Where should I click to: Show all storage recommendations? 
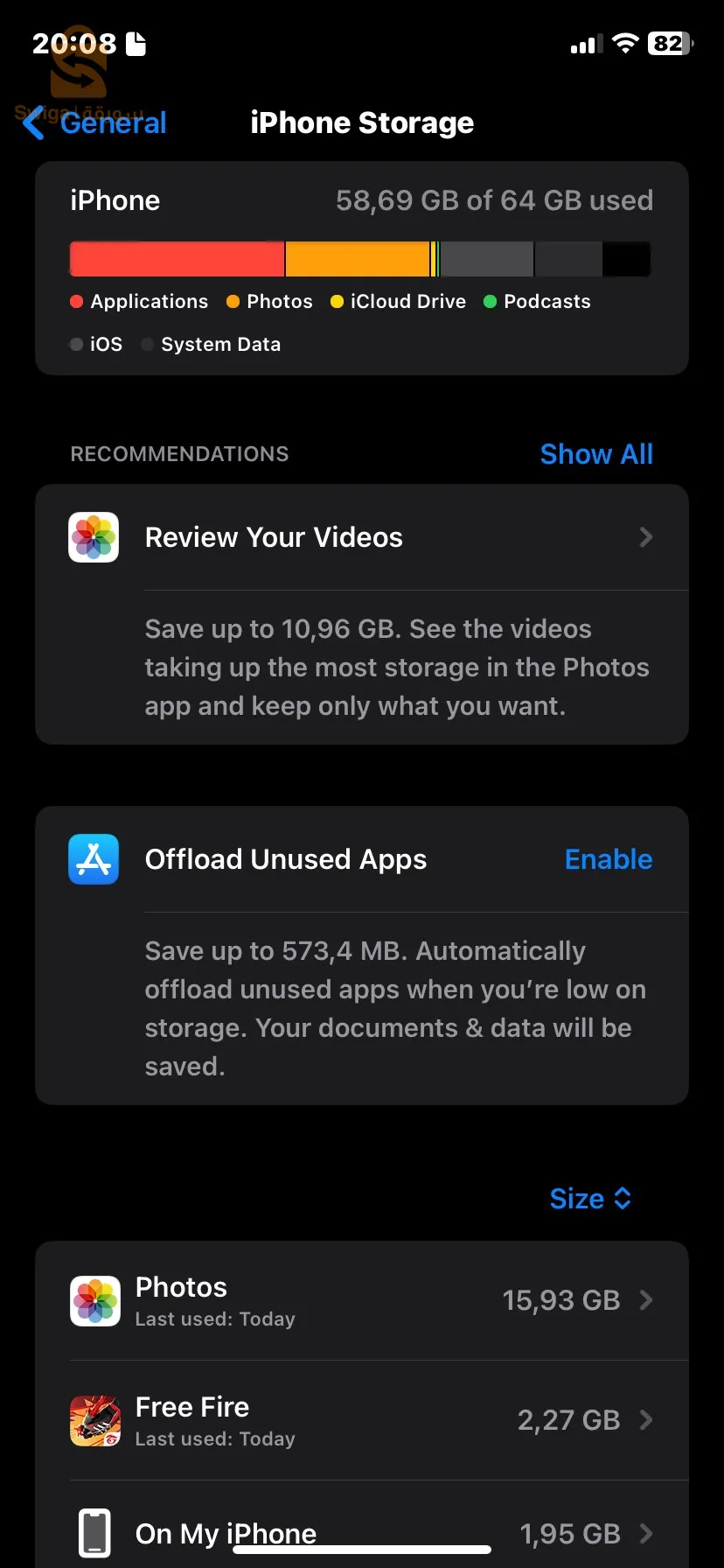point(595,454)
